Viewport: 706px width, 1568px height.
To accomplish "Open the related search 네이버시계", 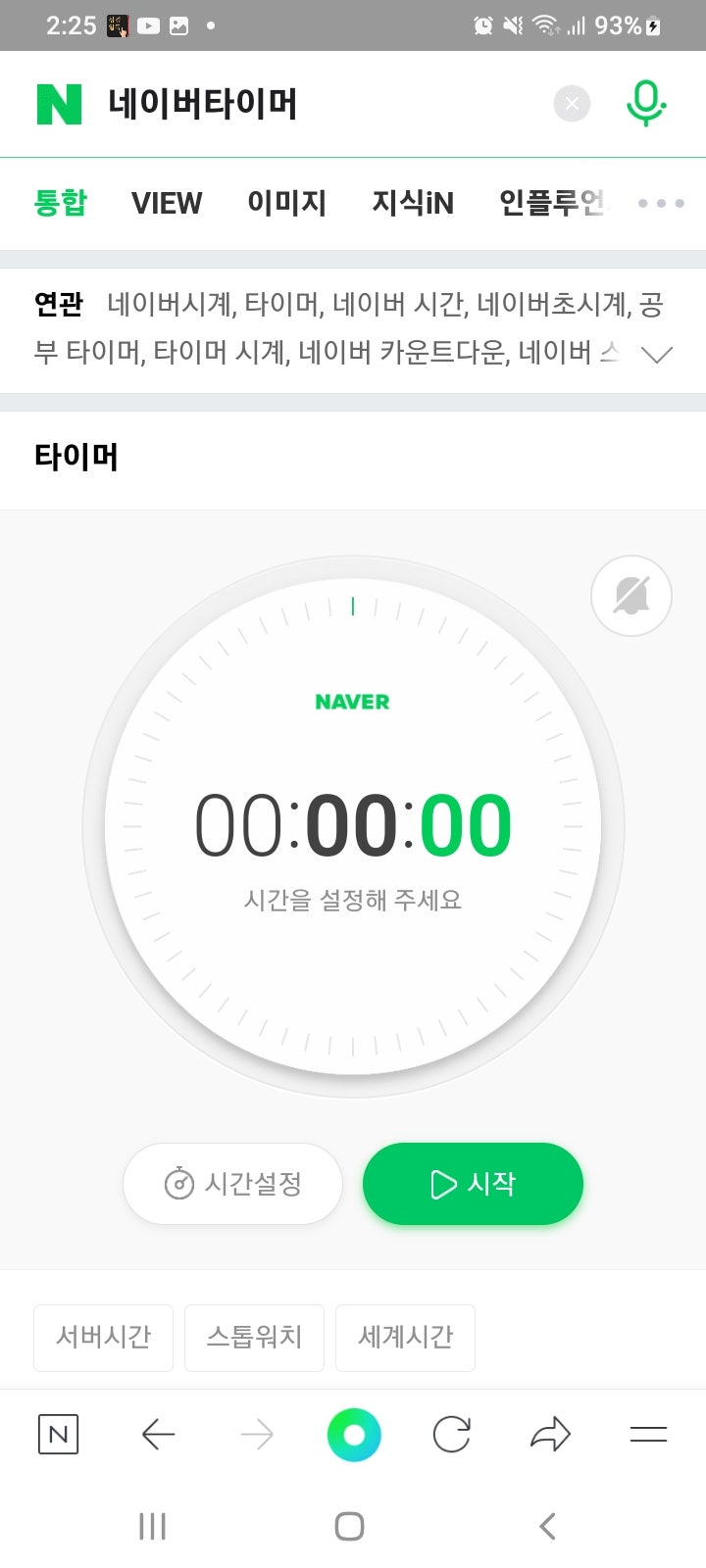I will click(x=170, y=305).
